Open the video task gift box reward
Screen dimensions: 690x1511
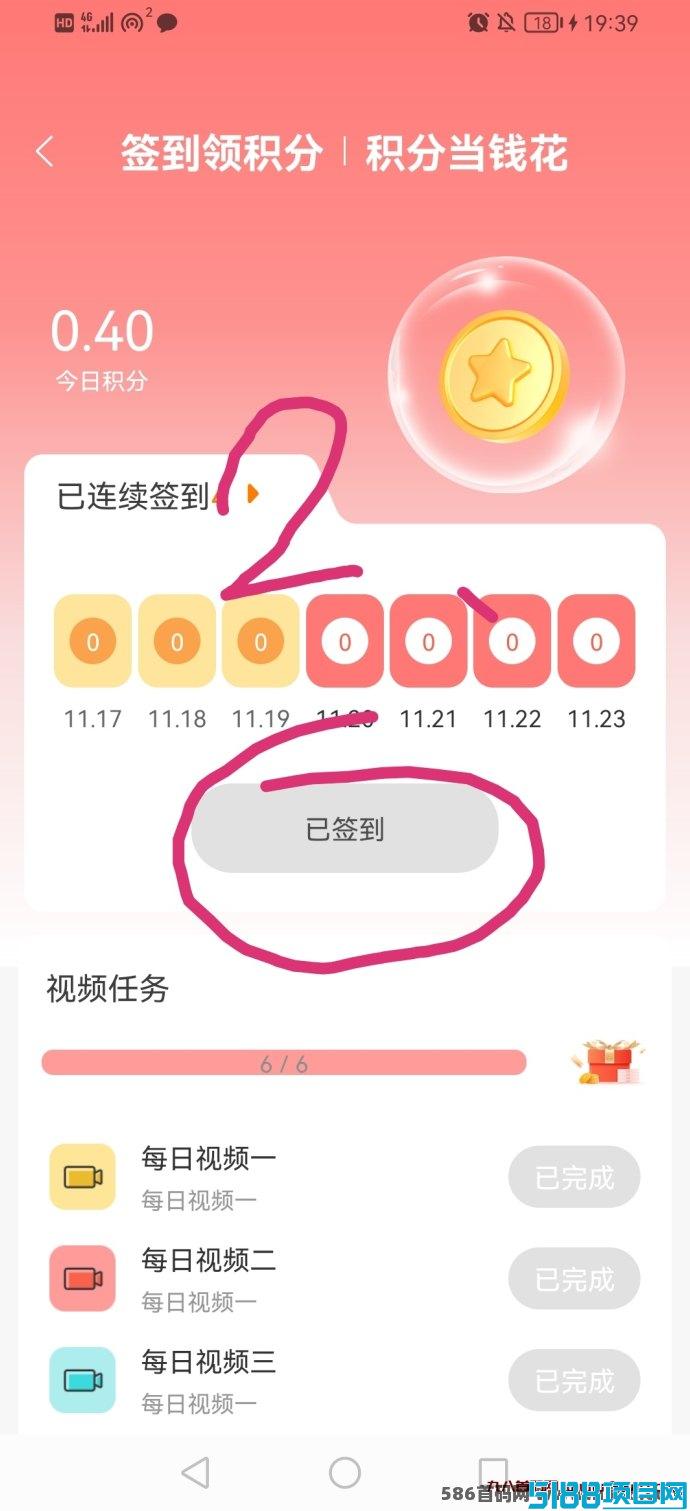(609, 1062)
